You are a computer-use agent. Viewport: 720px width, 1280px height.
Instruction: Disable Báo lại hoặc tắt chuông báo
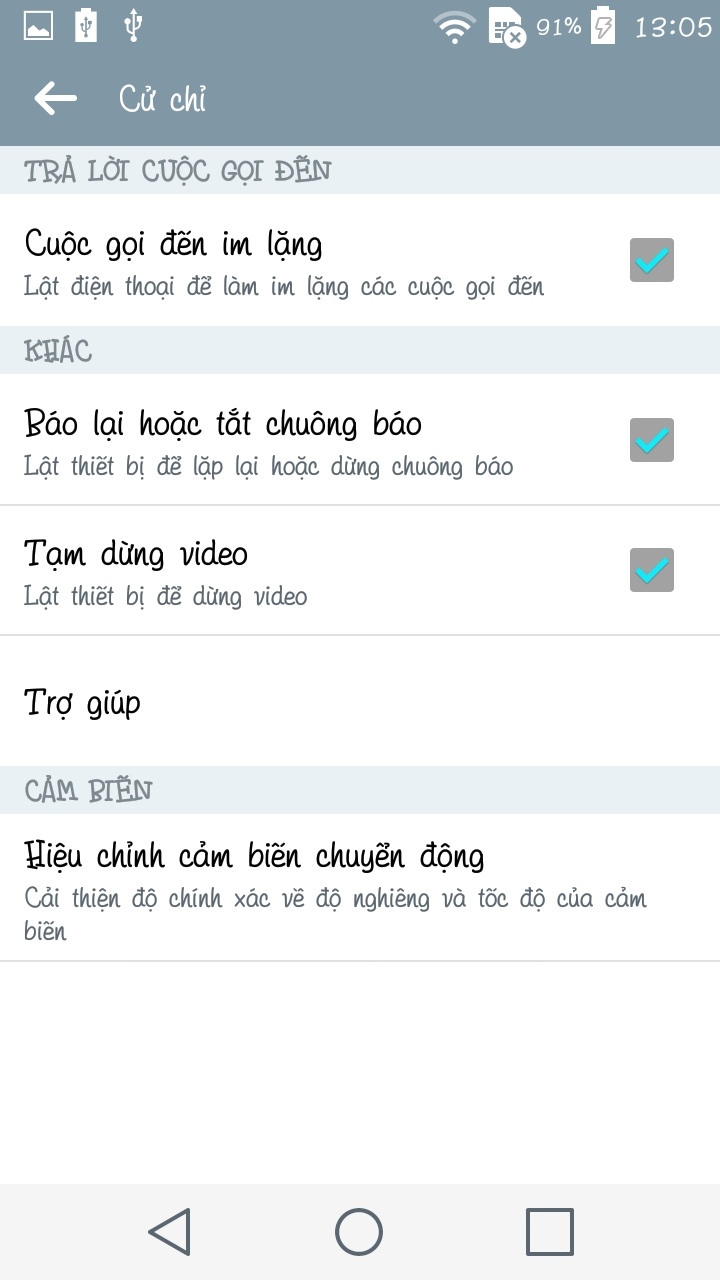(651, 440)
